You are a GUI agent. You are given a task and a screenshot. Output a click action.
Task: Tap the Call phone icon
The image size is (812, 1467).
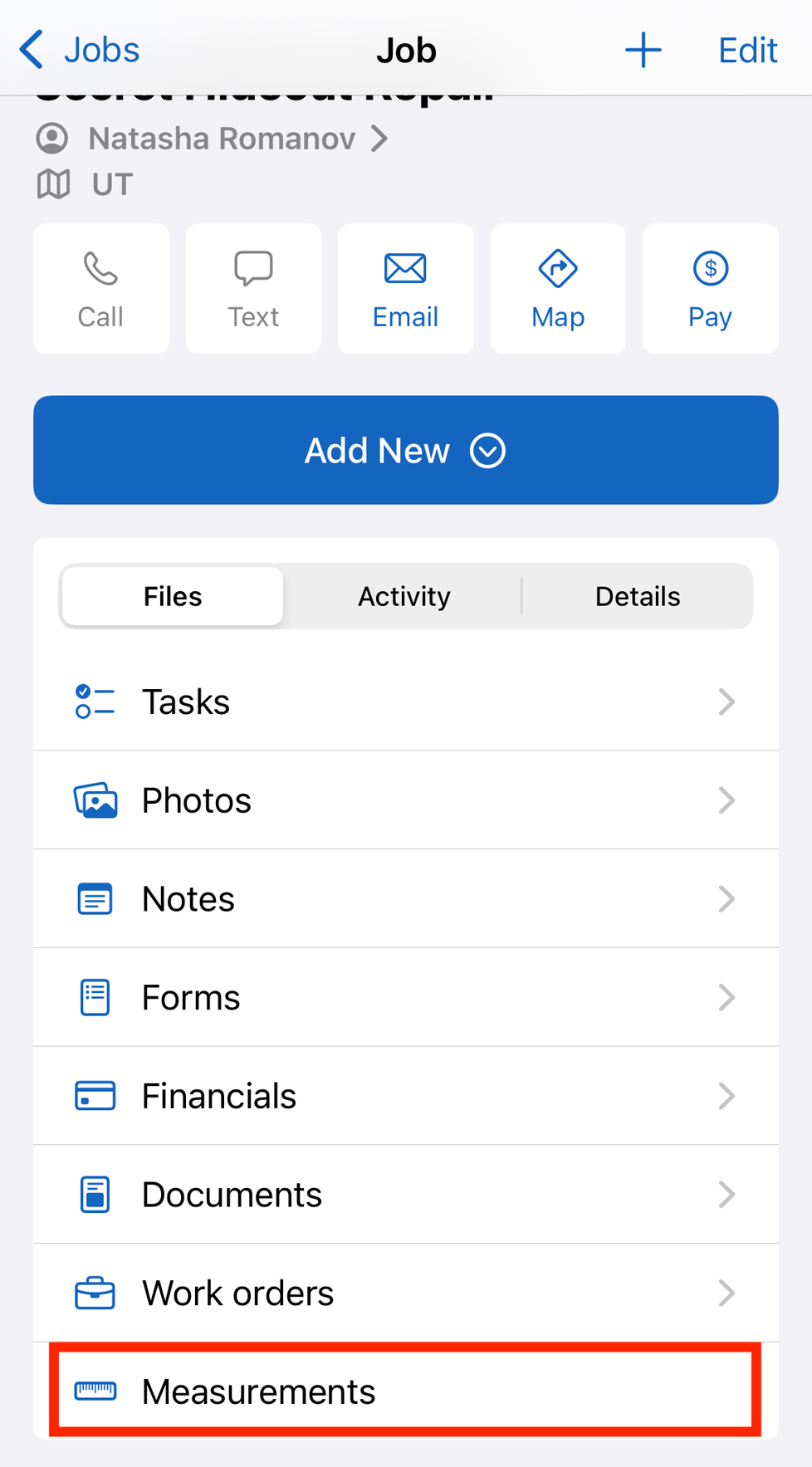tap(100, 268)
